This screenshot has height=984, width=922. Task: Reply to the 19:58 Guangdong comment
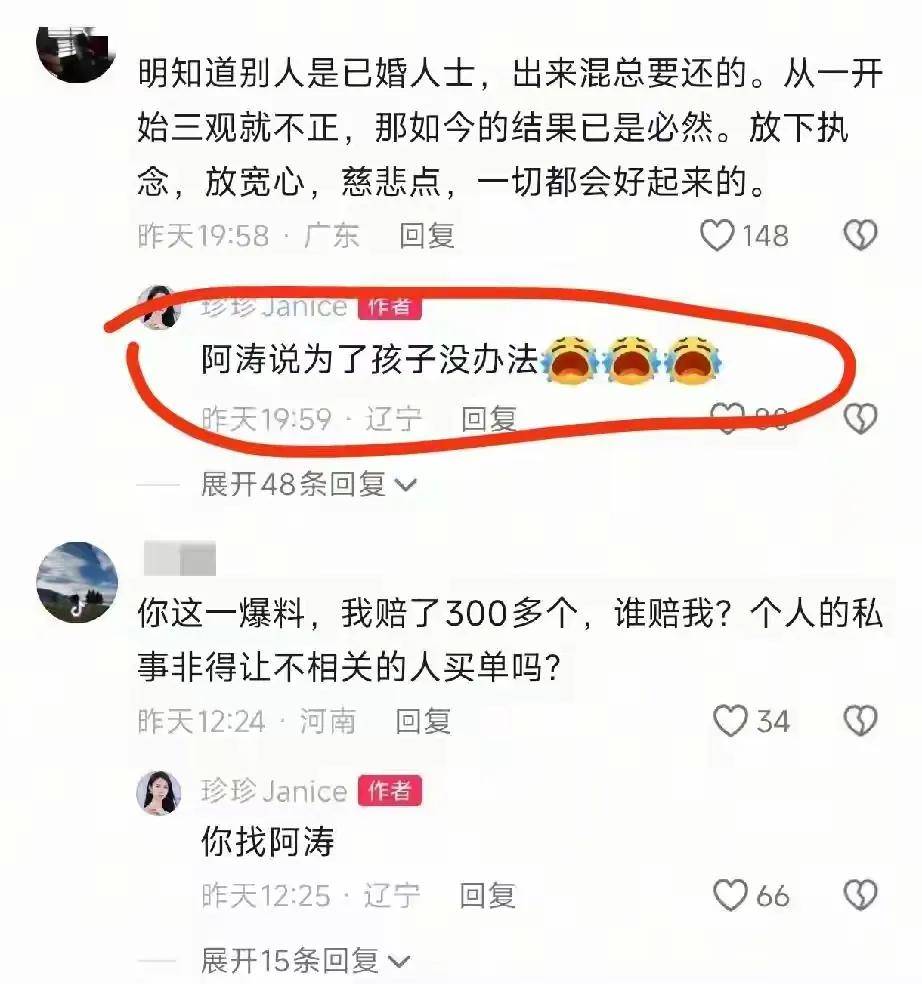click(x=427, y=236)
